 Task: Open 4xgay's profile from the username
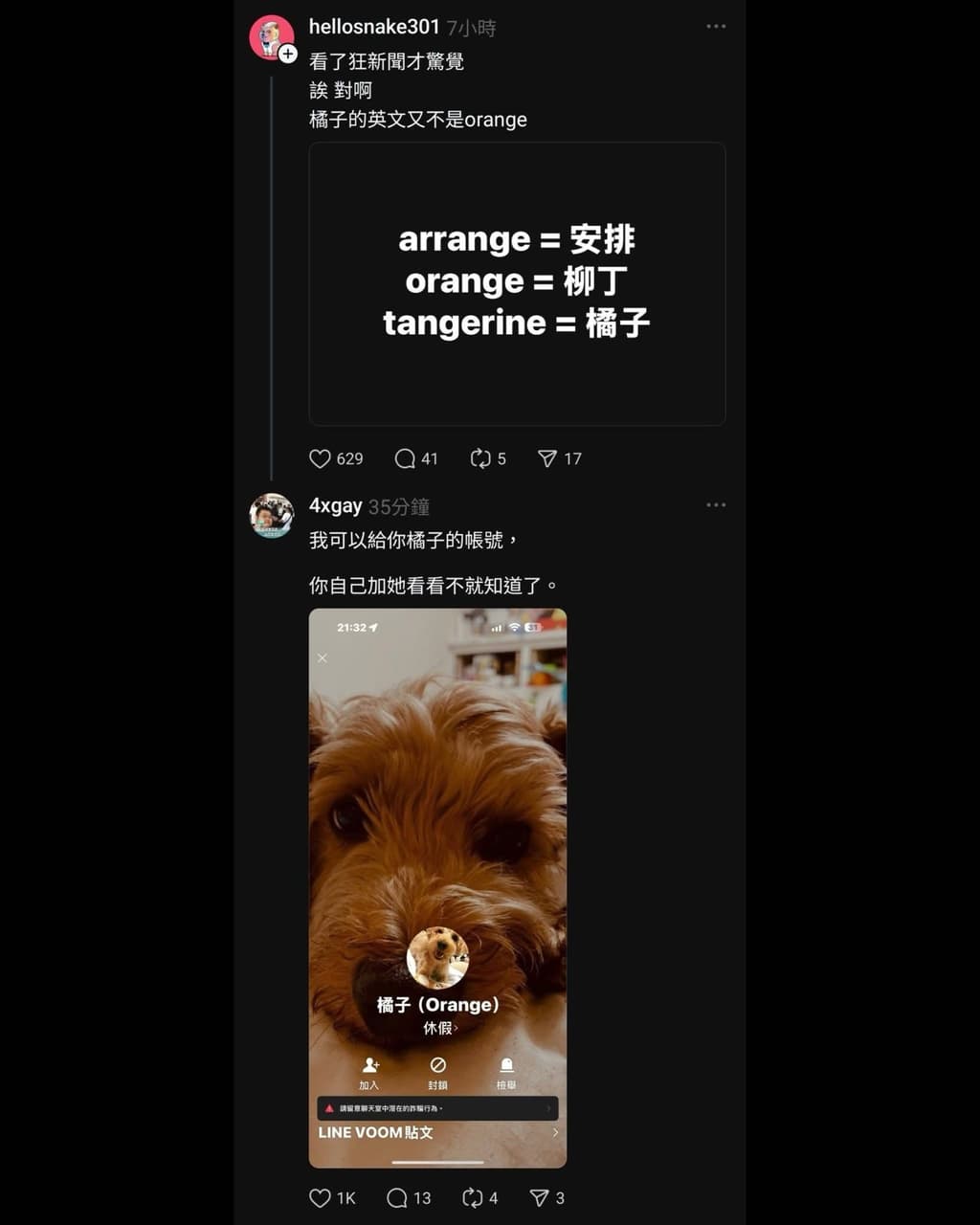[335, 505]
